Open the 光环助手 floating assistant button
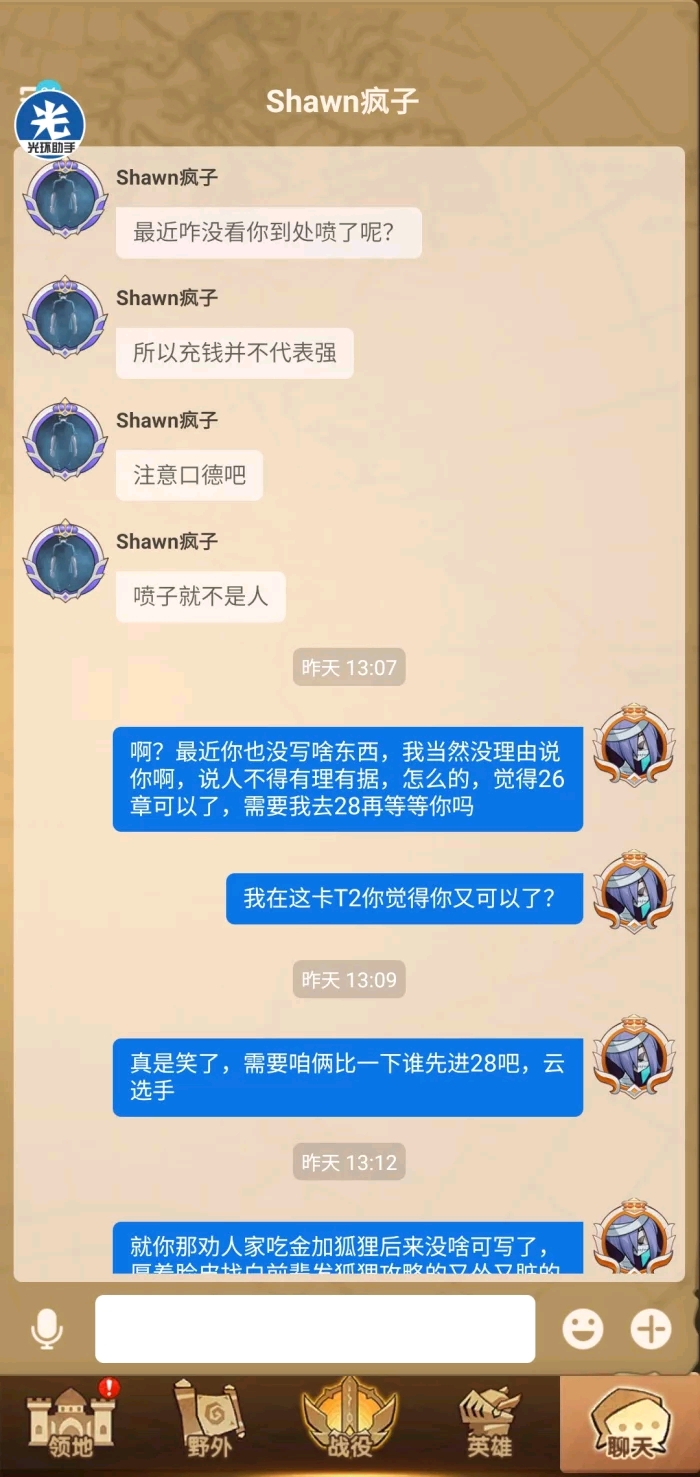Screen dimensions: 700x1477 click(x=50, y=124)
